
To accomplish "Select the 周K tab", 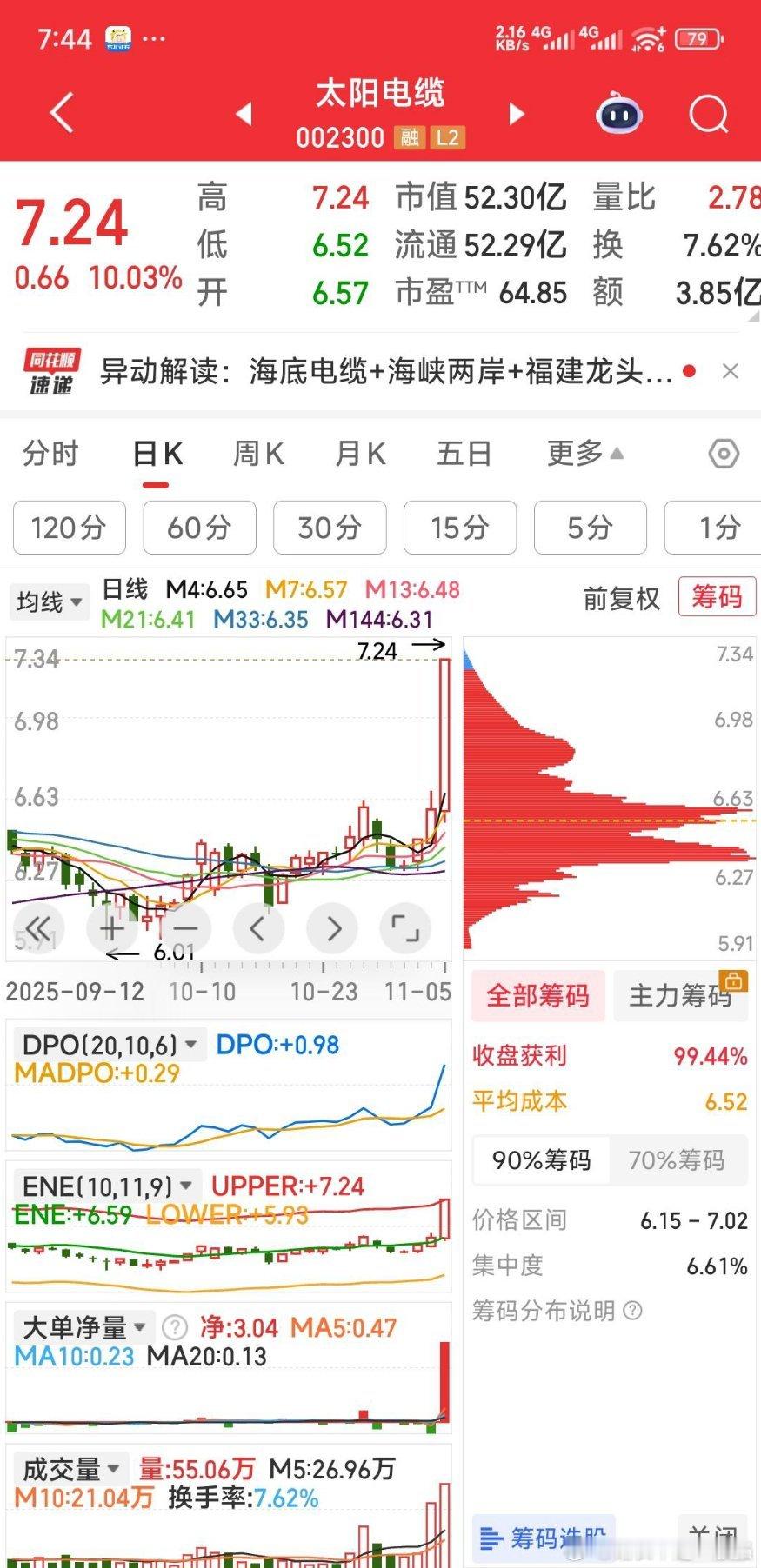I will [258, 454].
